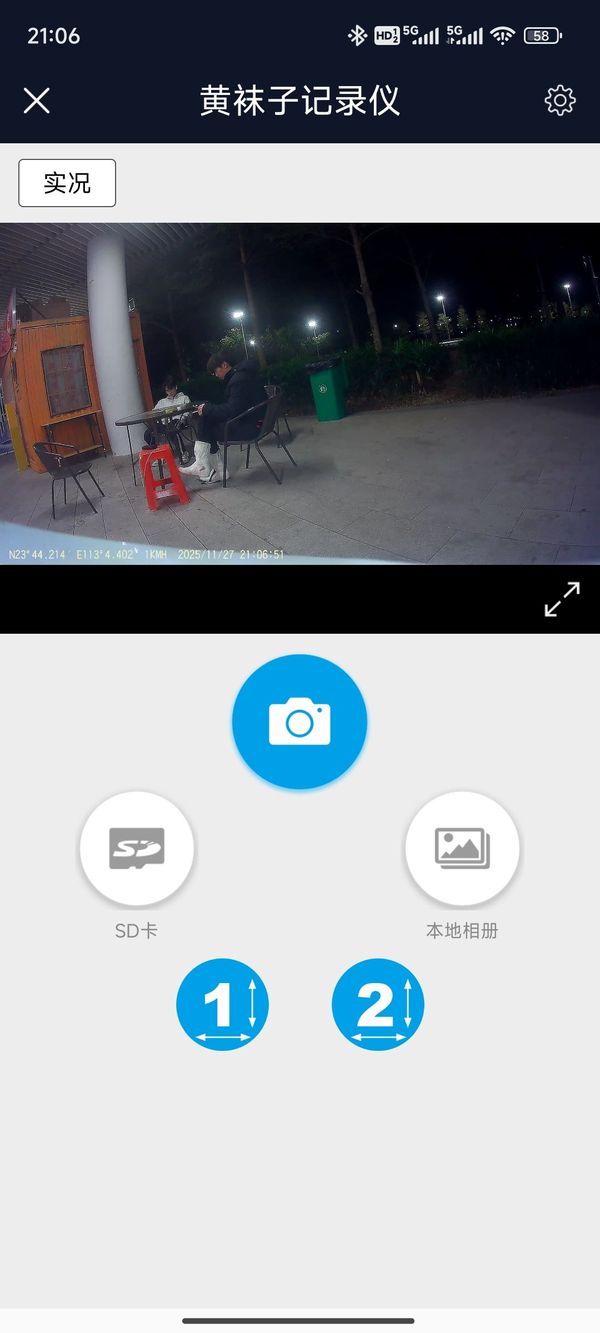
Task: Expand the live video to fullscreen
Action: pos(562,599)
